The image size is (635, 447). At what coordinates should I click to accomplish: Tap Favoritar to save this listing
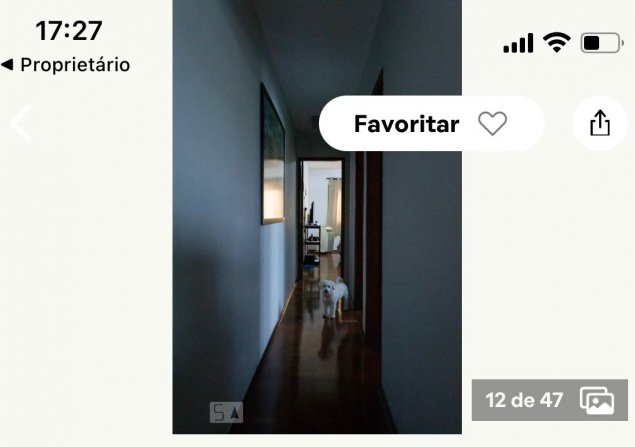click(x=431, y=124)
